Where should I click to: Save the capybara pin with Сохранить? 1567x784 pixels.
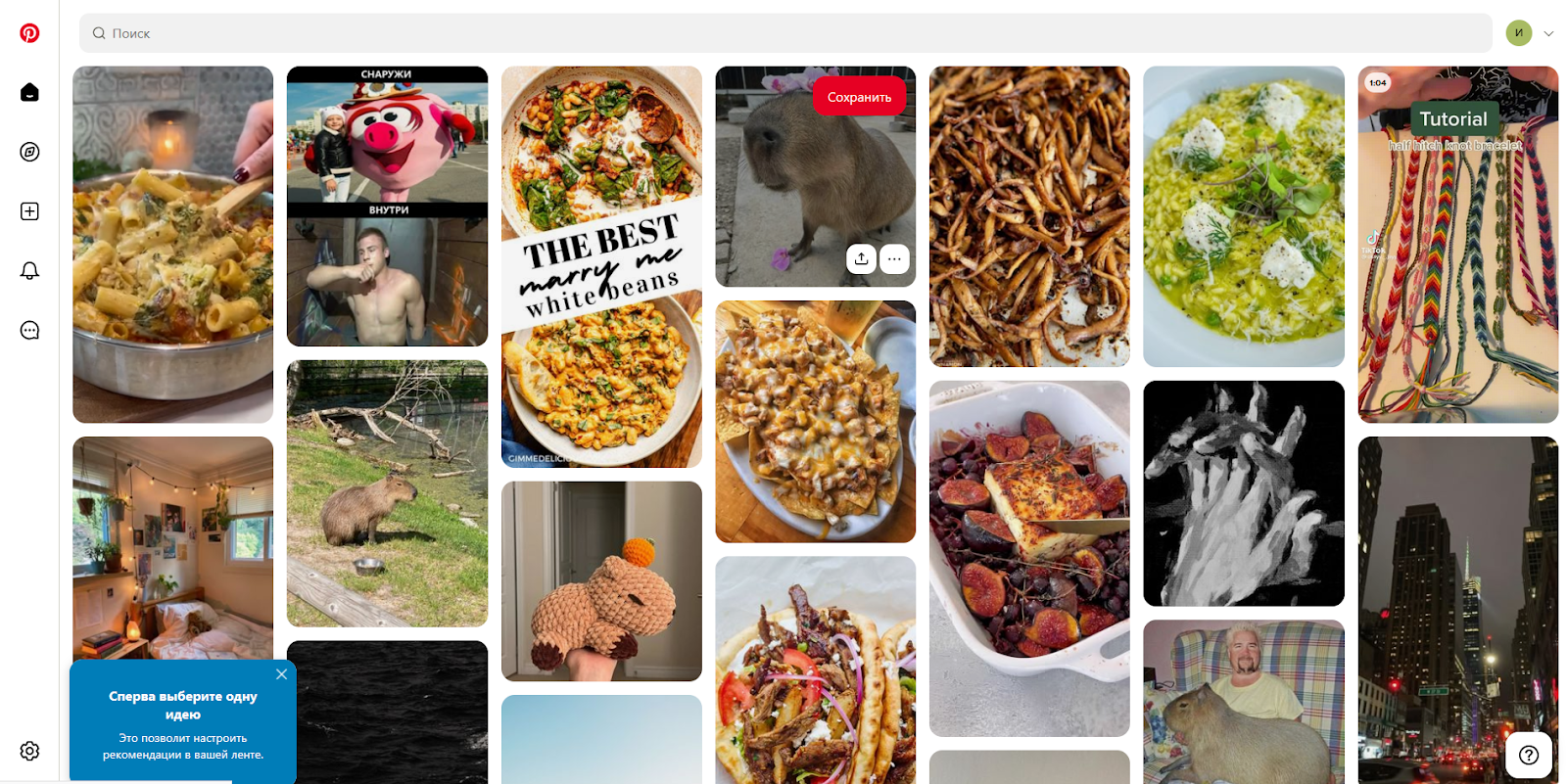point(859,97)
